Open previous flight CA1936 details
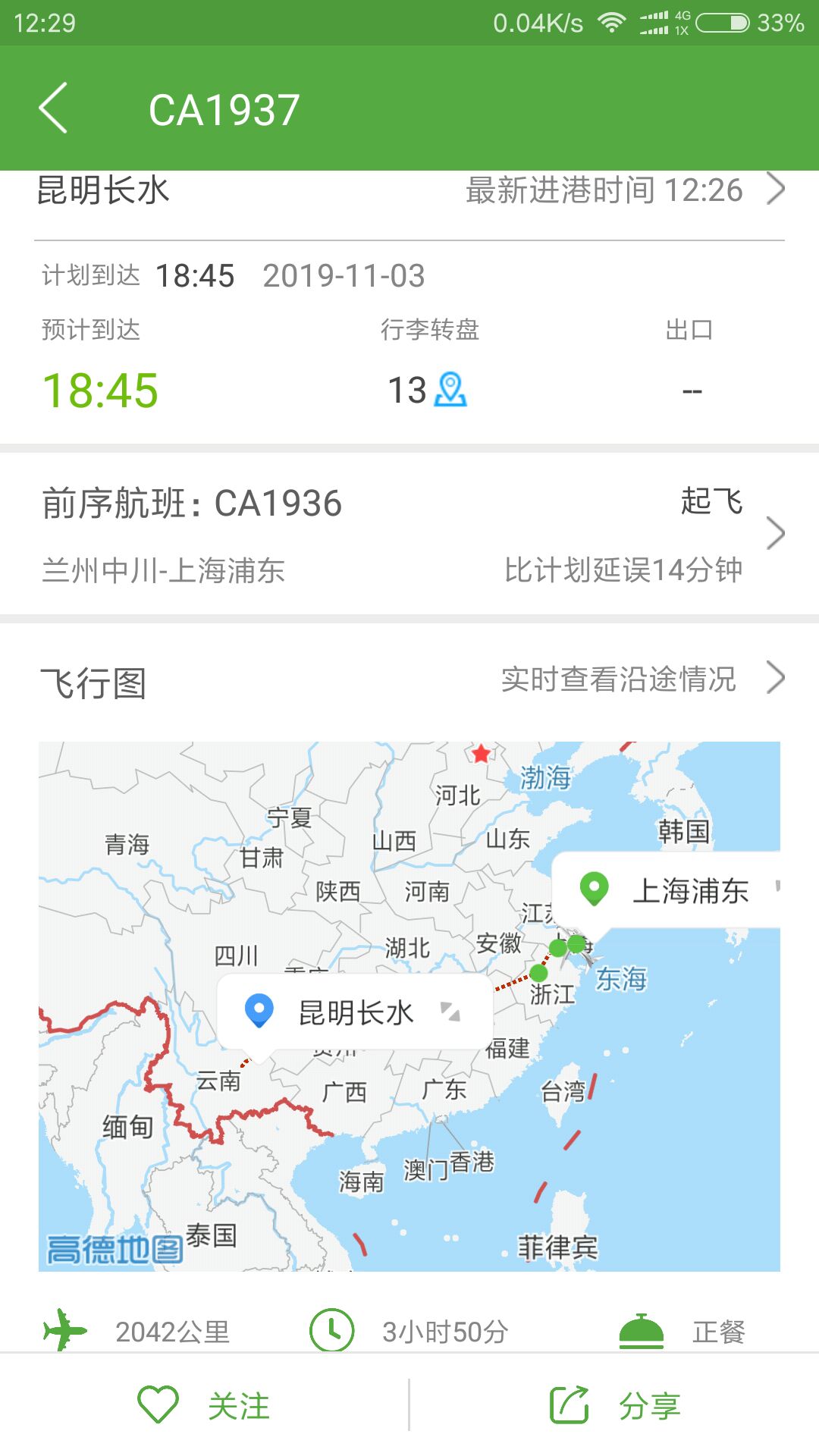 tap(409, 535)
